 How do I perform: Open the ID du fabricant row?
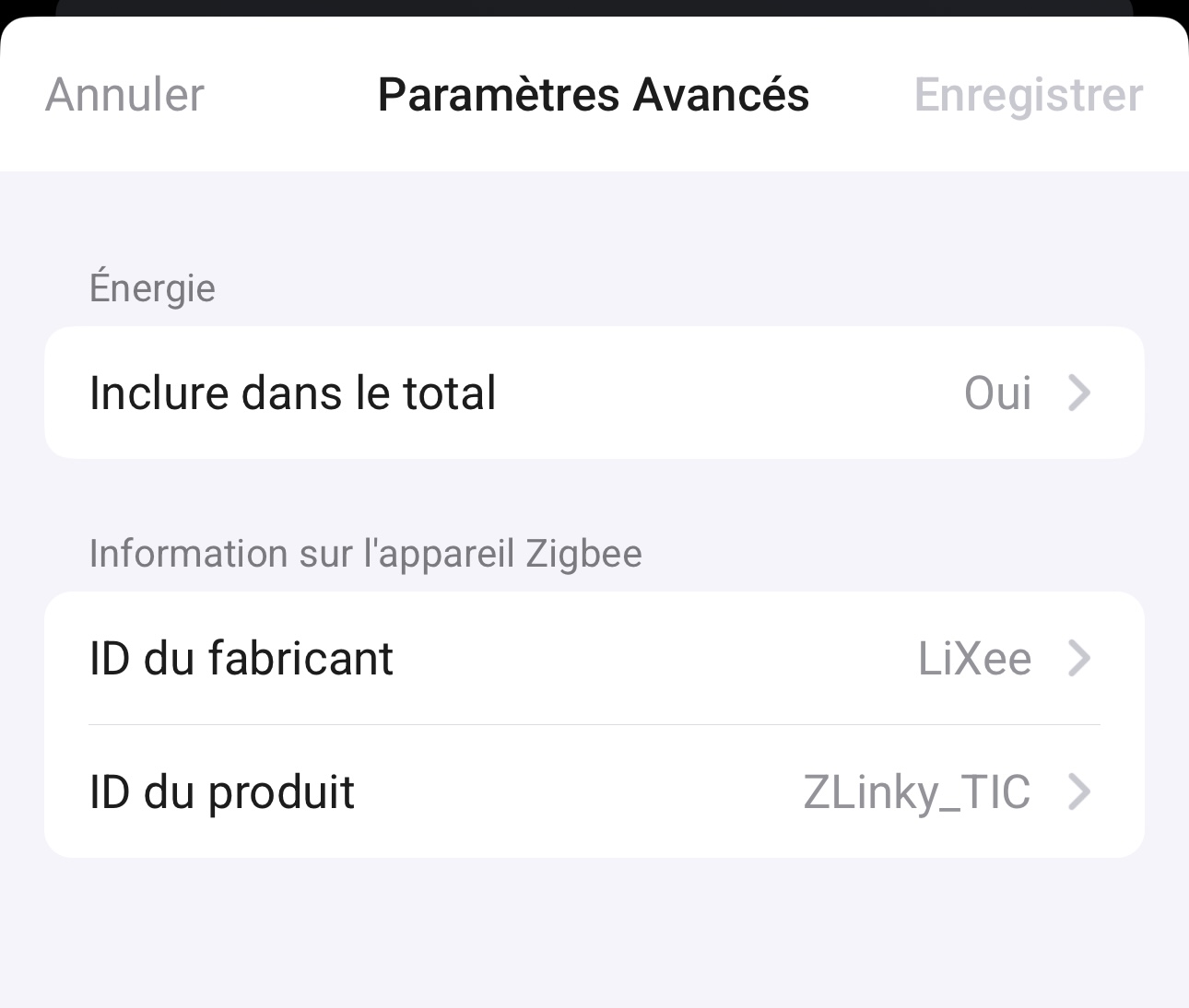coord(594,658)
